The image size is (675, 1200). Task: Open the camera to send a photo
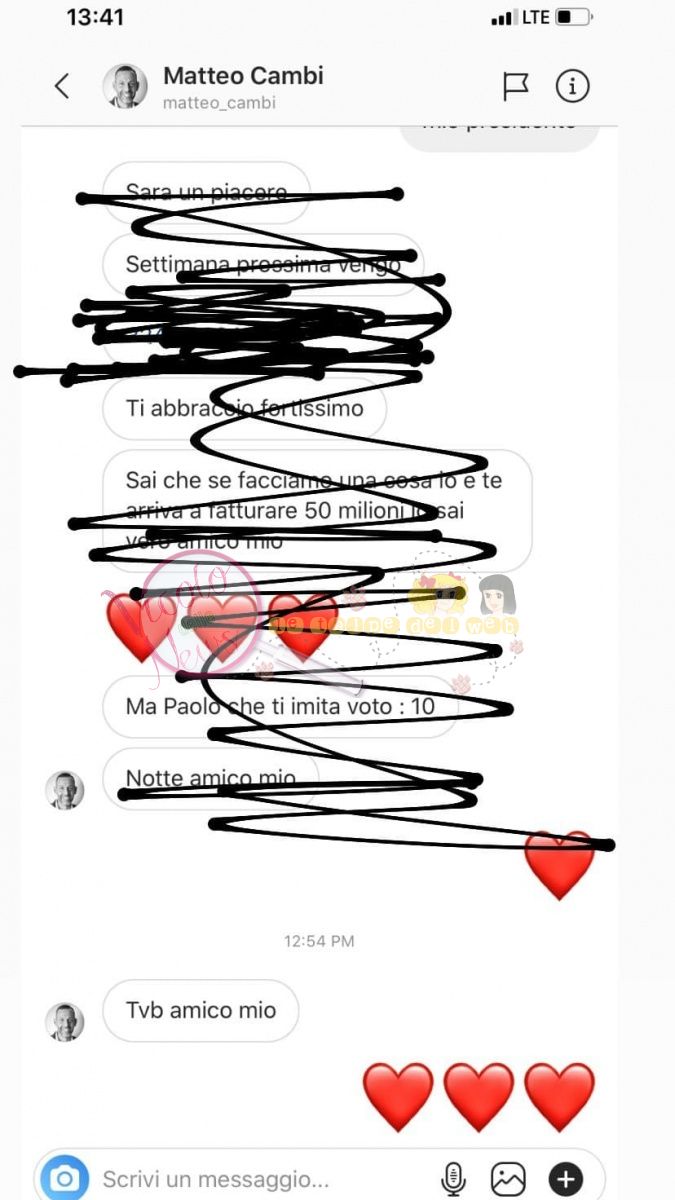point(65,1178)
